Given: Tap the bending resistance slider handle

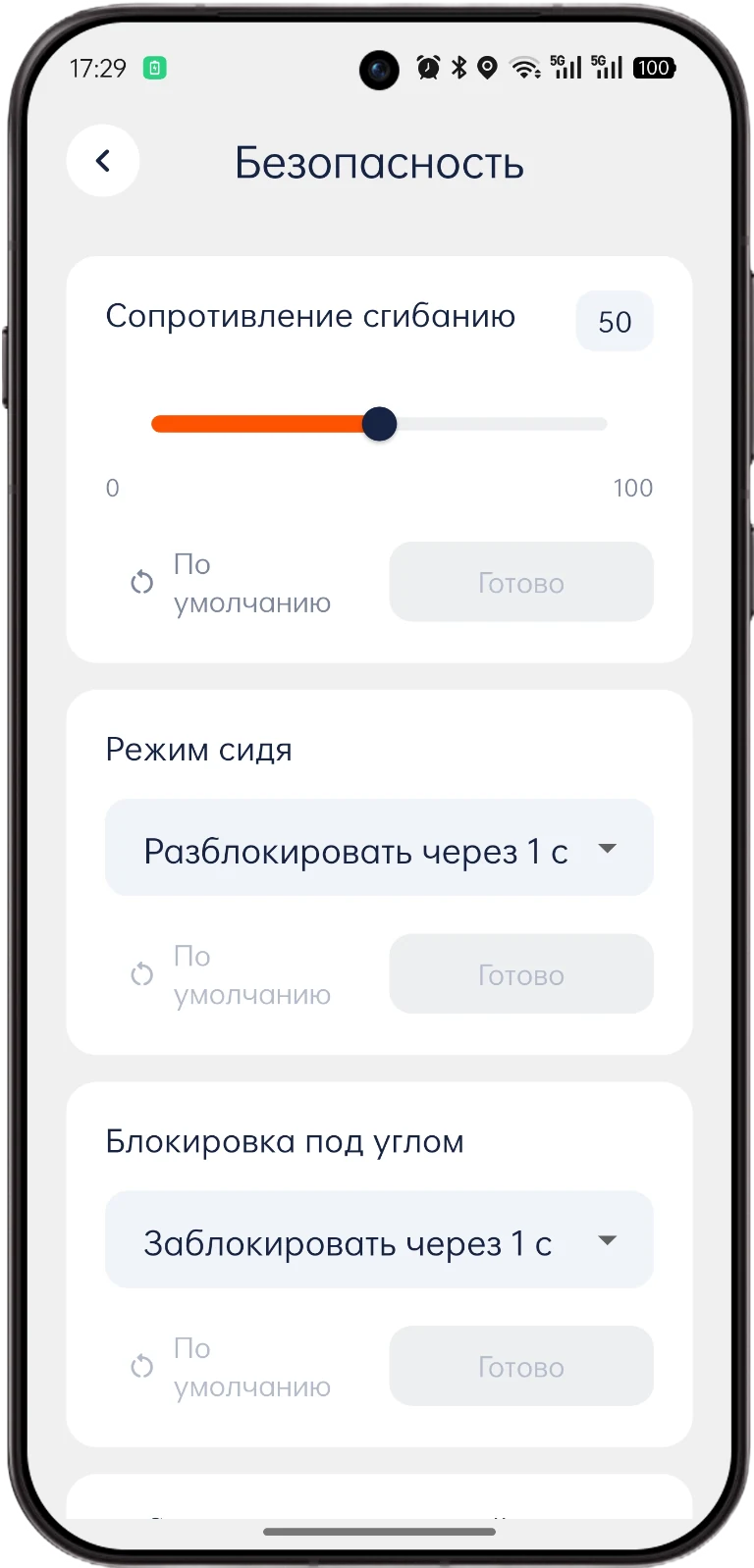Looking at the screenshot, I should (379, 424).
